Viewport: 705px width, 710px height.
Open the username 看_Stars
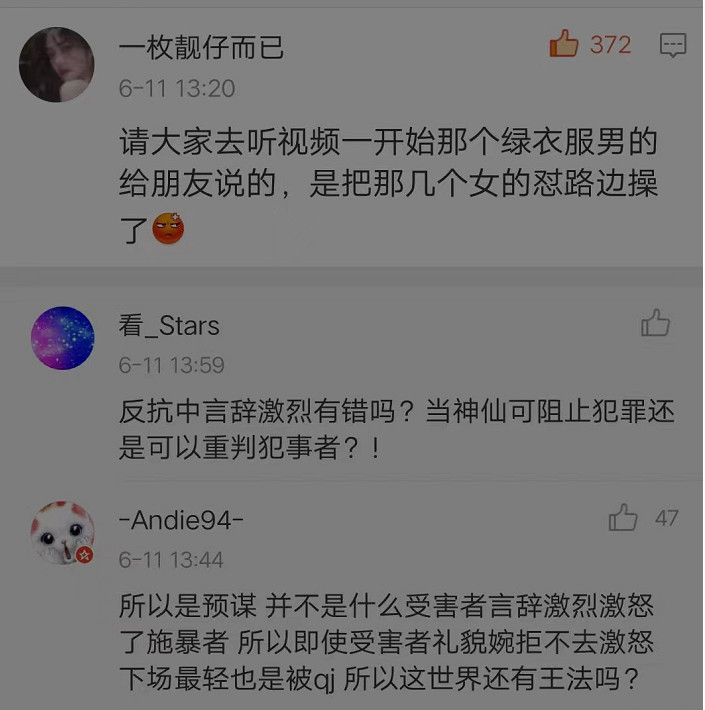pos(169,326)
